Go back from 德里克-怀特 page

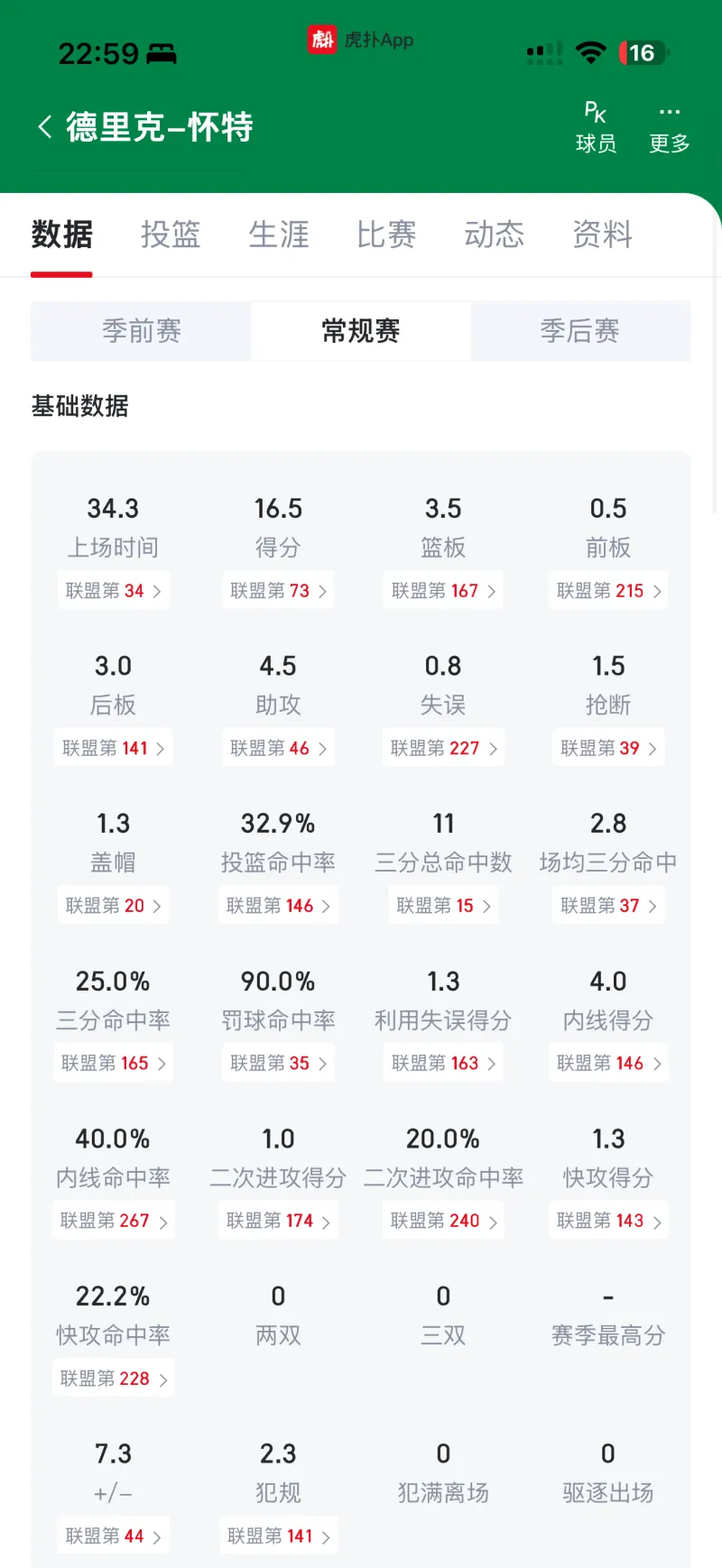[x=45, y=126]
